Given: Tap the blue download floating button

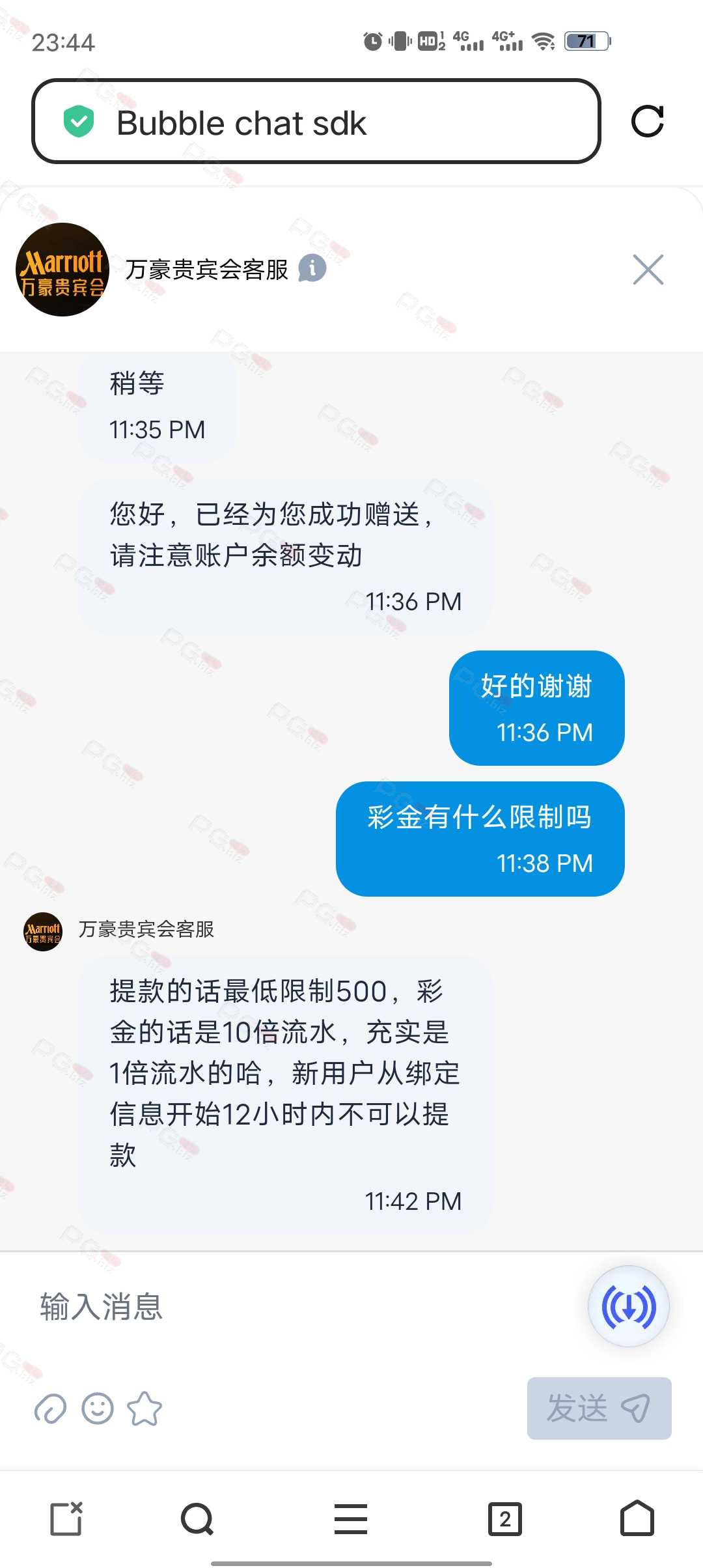Looking at the screenshot, I should [628, 1306].
